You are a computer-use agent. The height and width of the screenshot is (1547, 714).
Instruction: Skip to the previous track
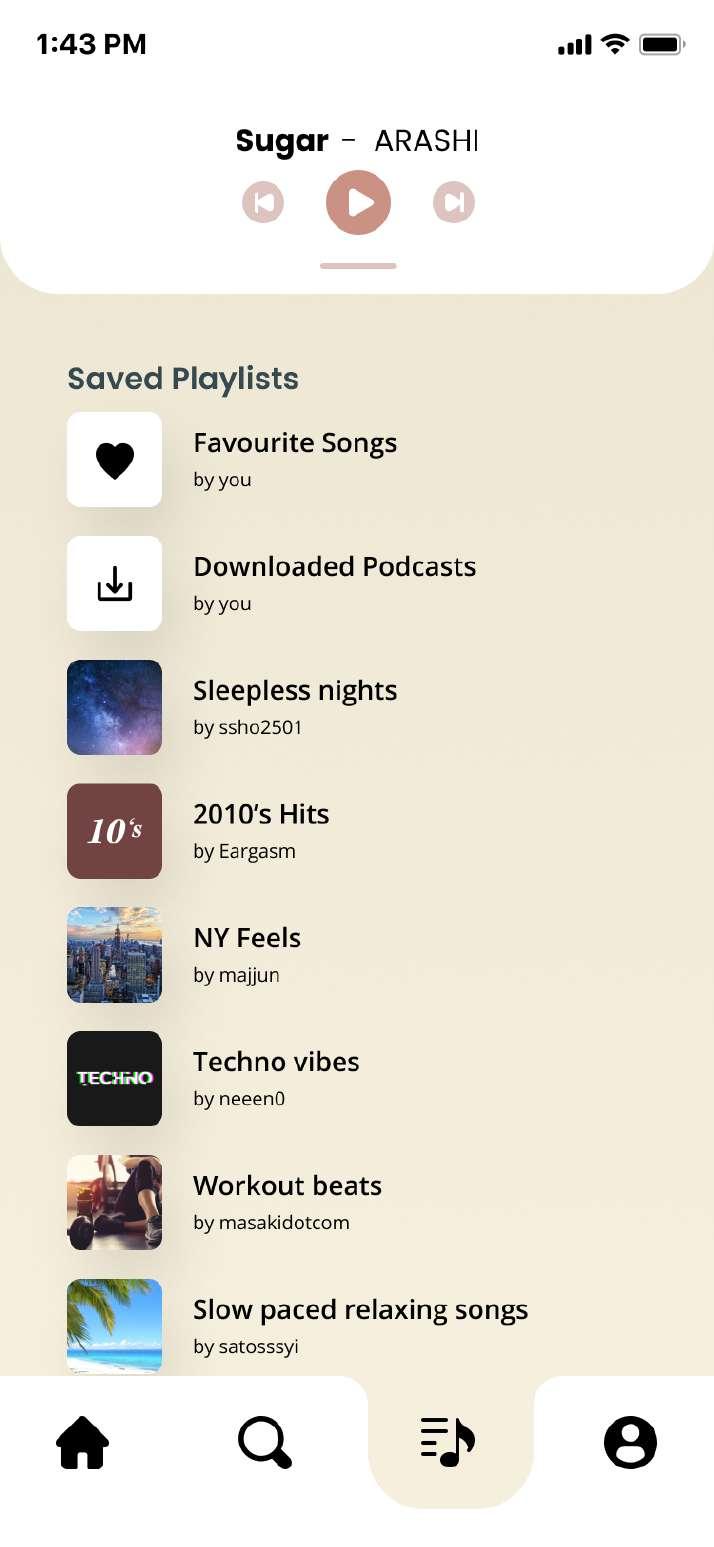[263, 203]
